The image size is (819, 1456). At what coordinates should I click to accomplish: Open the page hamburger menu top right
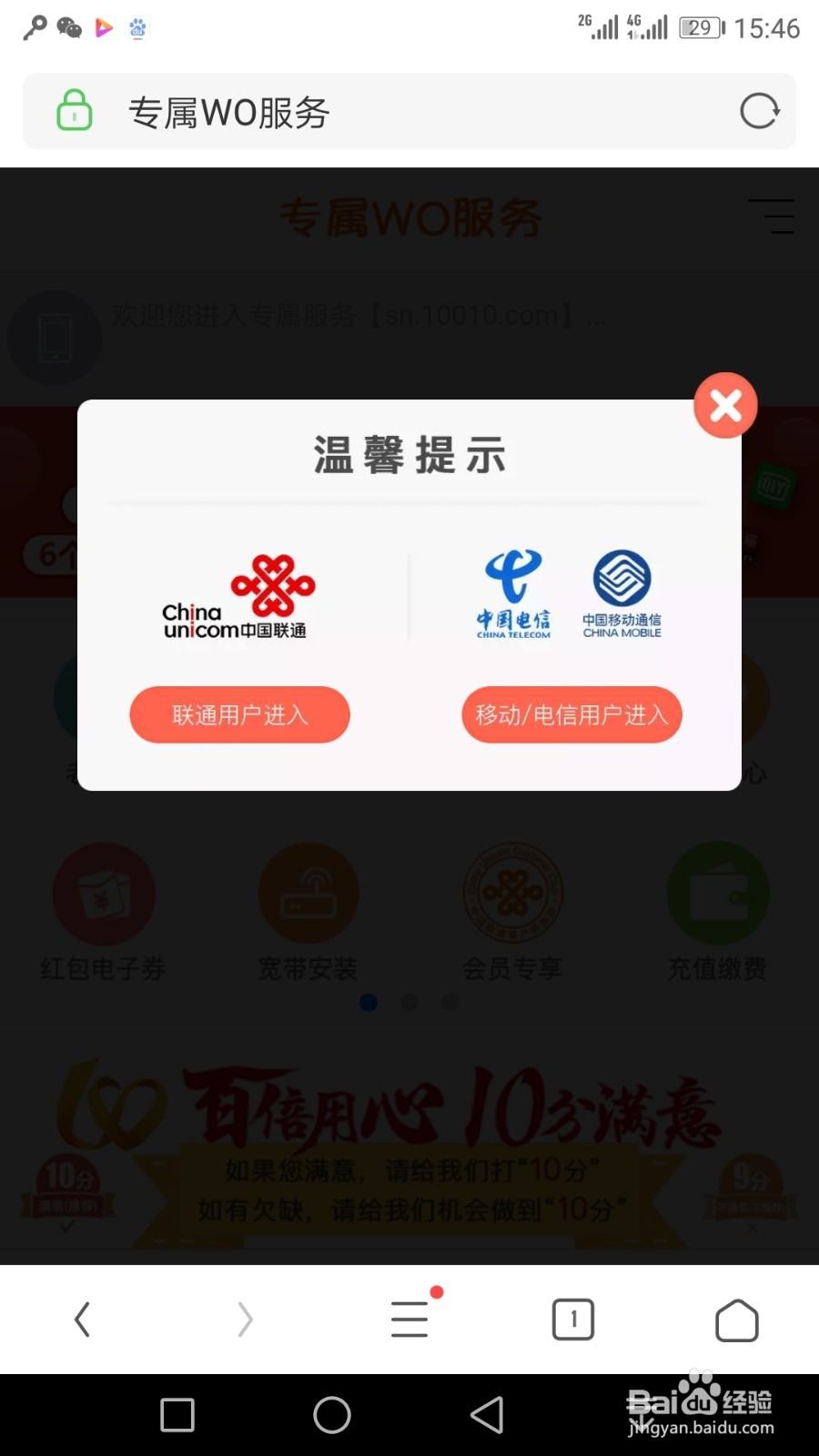[772, 217]
